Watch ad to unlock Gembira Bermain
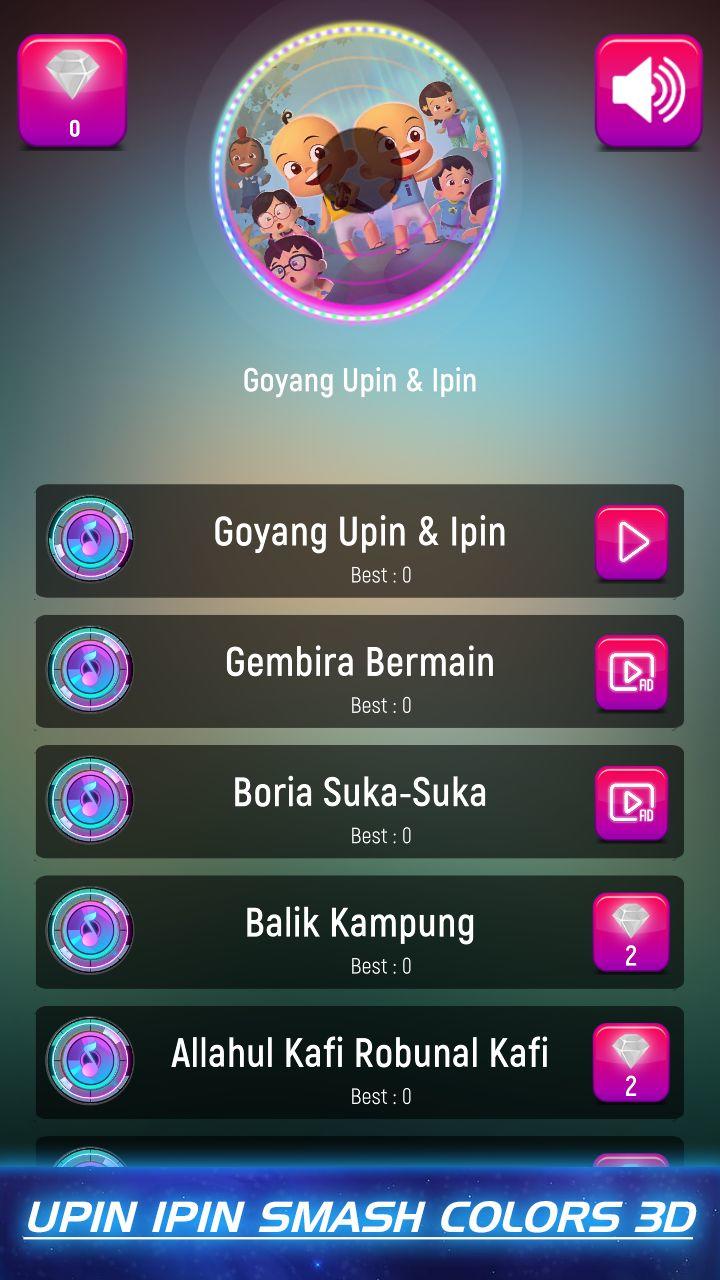Image resolution: width=720 pixels, height=1280 pixels. point(631,672)
